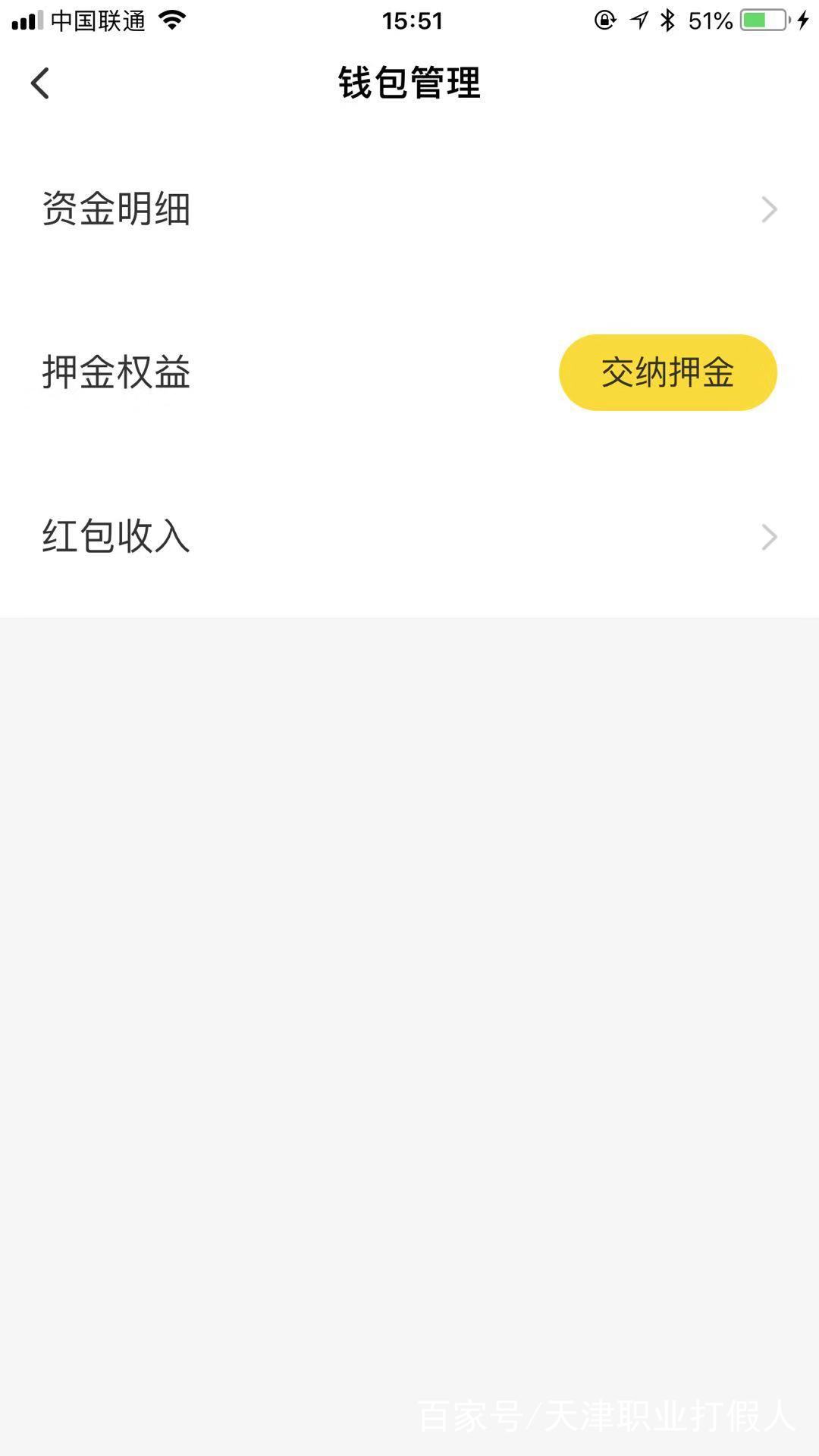Tap the 交纳押金 yellow button
819x1456 pixels.
click(667, 372)
